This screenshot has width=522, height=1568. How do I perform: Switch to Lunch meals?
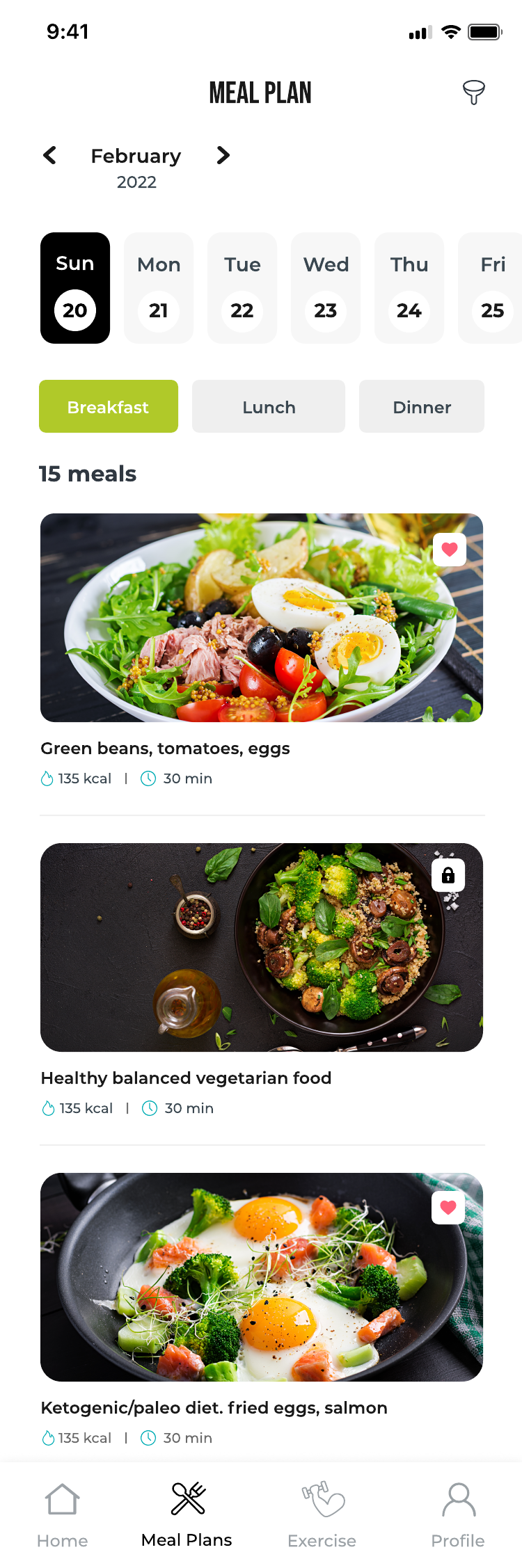[269, 406]
